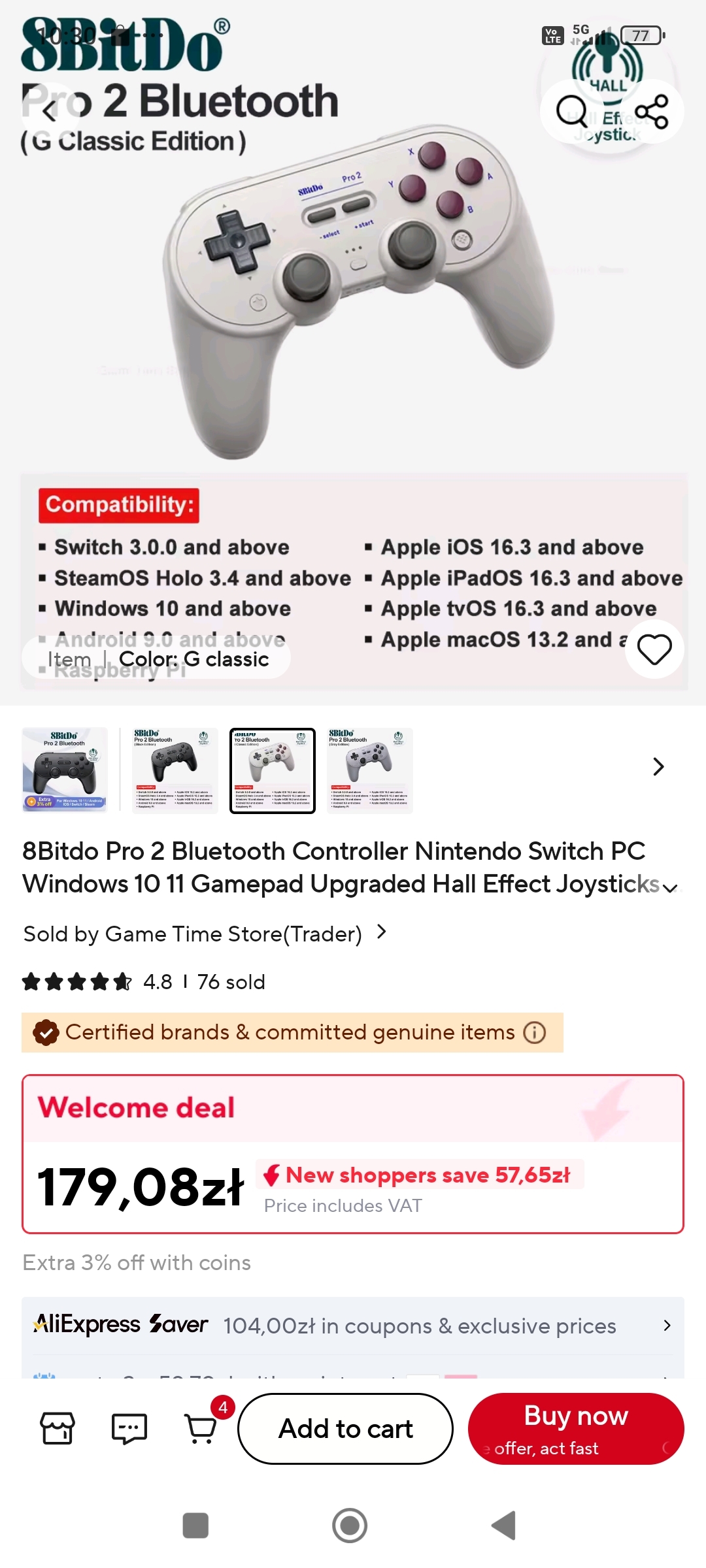The width and height of the screenshot is (706, 1568).
Task: Share this product listing
Action: click(652, 111)
